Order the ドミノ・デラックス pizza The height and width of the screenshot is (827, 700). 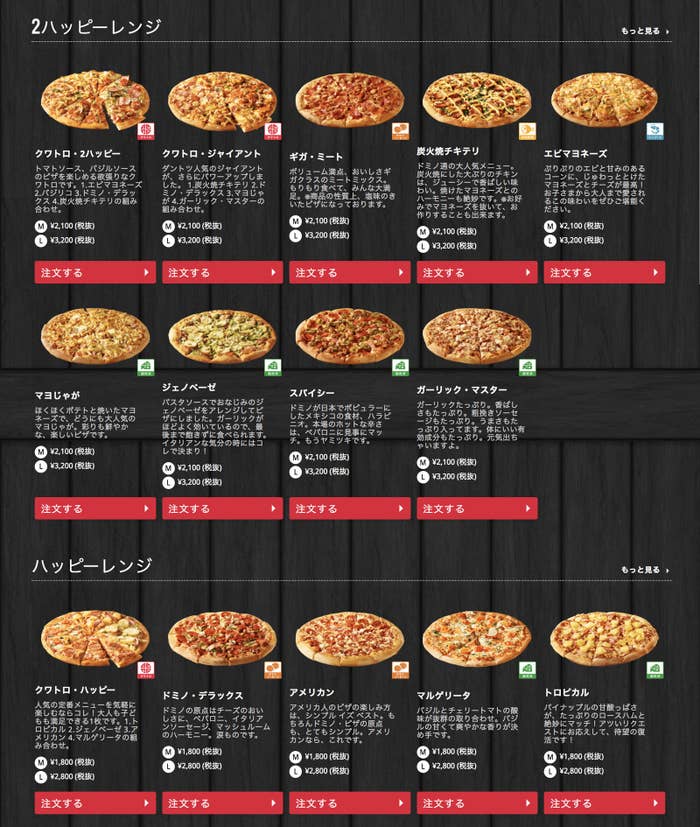tap(222, 802)
